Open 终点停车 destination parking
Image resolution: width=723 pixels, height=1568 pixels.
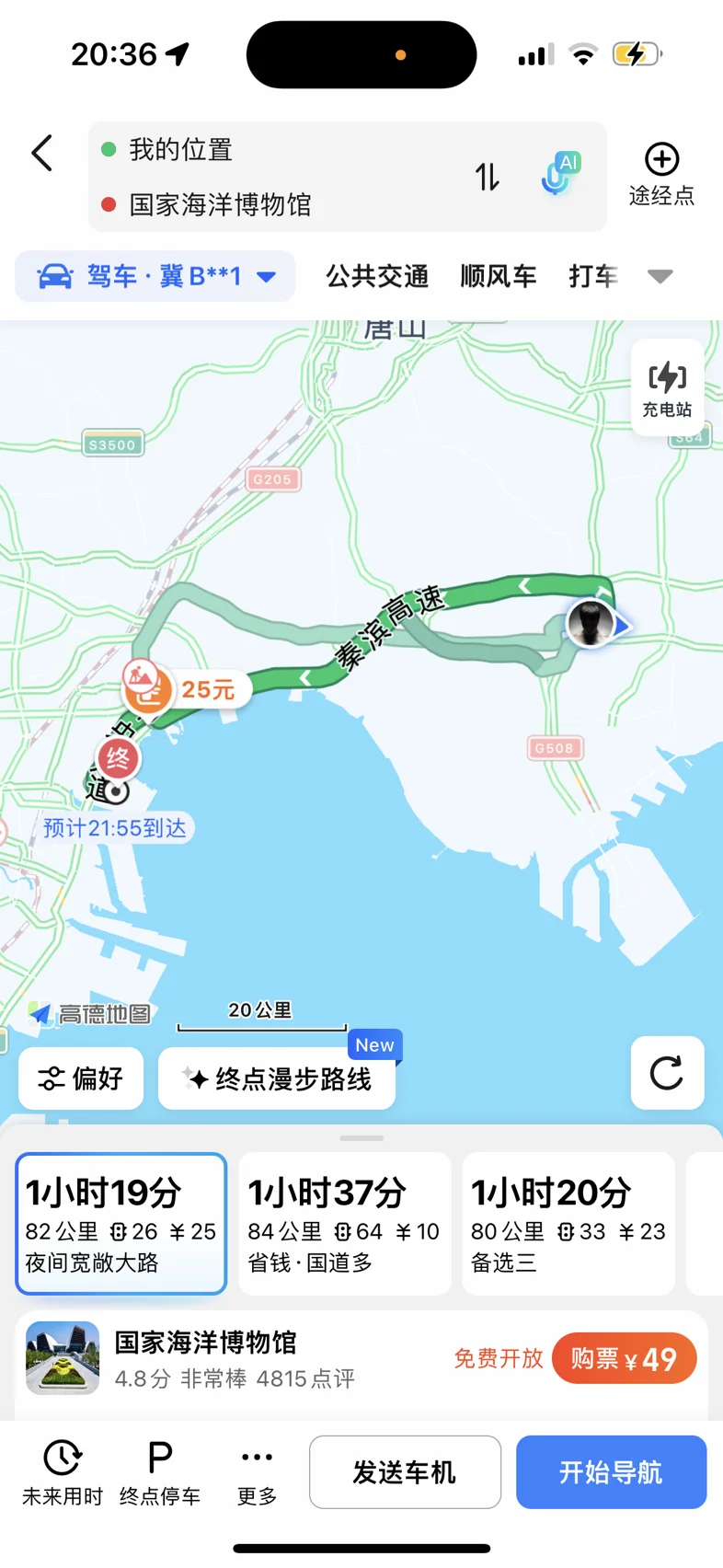click(160, 1471)
